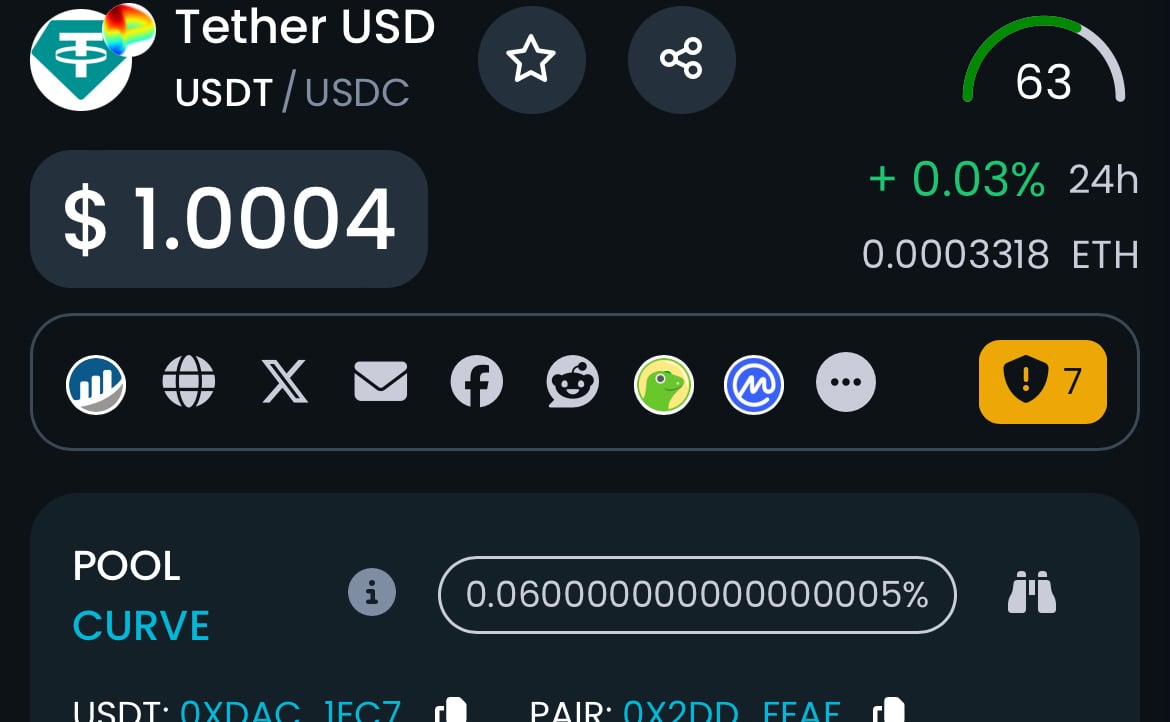Show more links via the three-dot icon
This screenshot has height=722, width=1170.
(x=846, y=383)
